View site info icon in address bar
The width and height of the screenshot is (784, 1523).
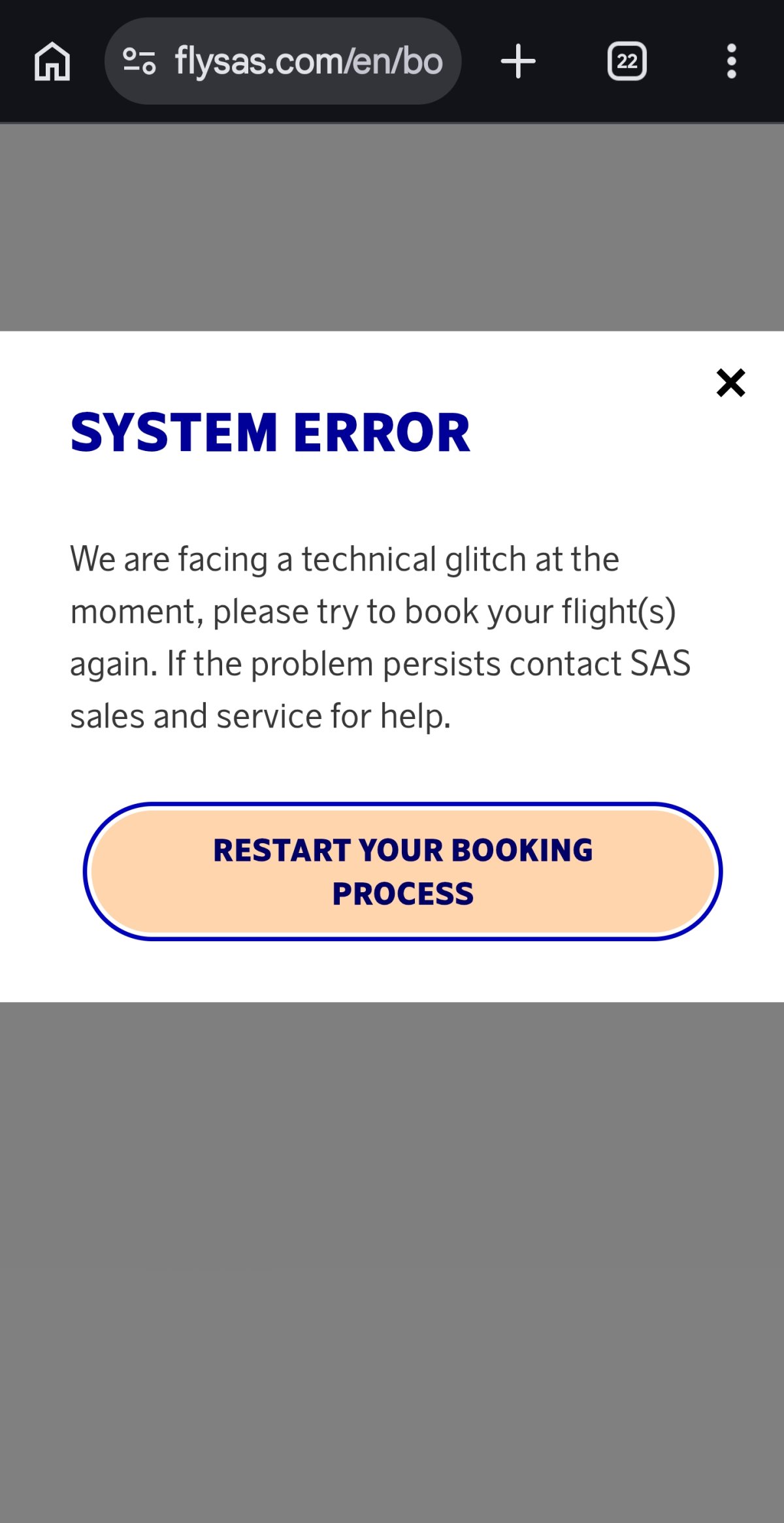[x=139, y=61]
